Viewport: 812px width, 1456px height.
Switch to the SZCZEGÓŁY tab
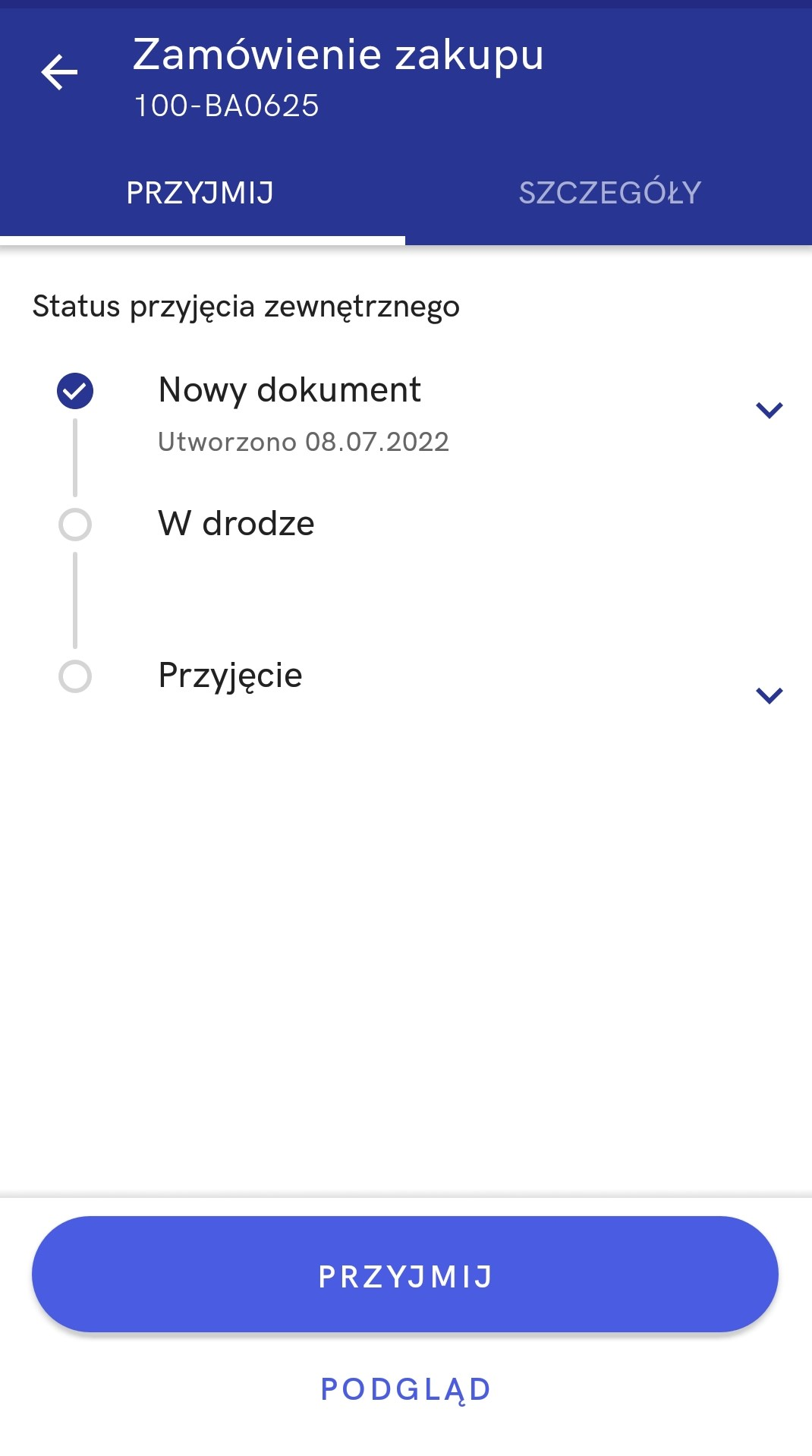tap(609, 193)
